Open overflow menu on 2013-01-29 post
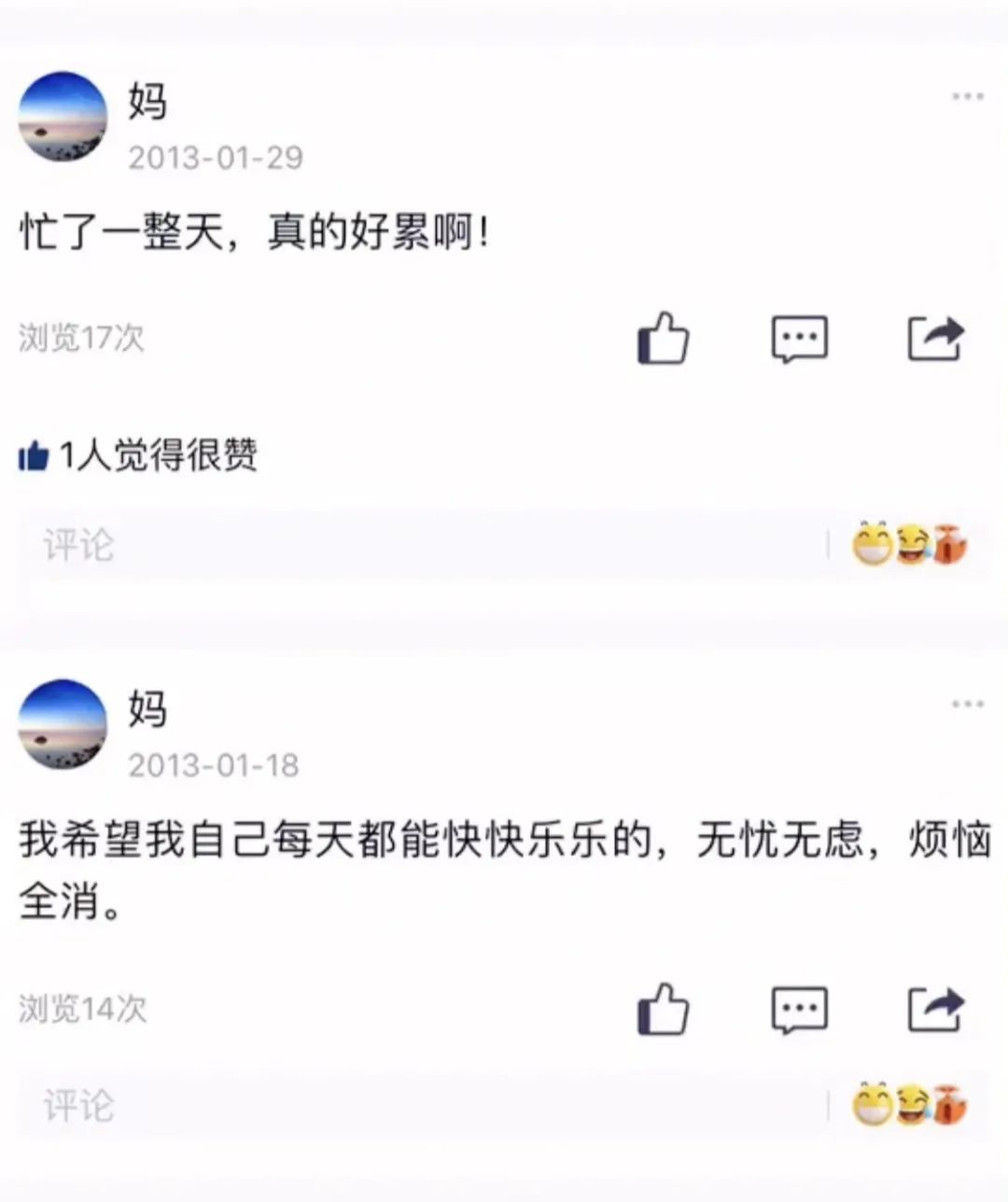The height and width of the screenshot is (1202, 1008). point(967,97)
